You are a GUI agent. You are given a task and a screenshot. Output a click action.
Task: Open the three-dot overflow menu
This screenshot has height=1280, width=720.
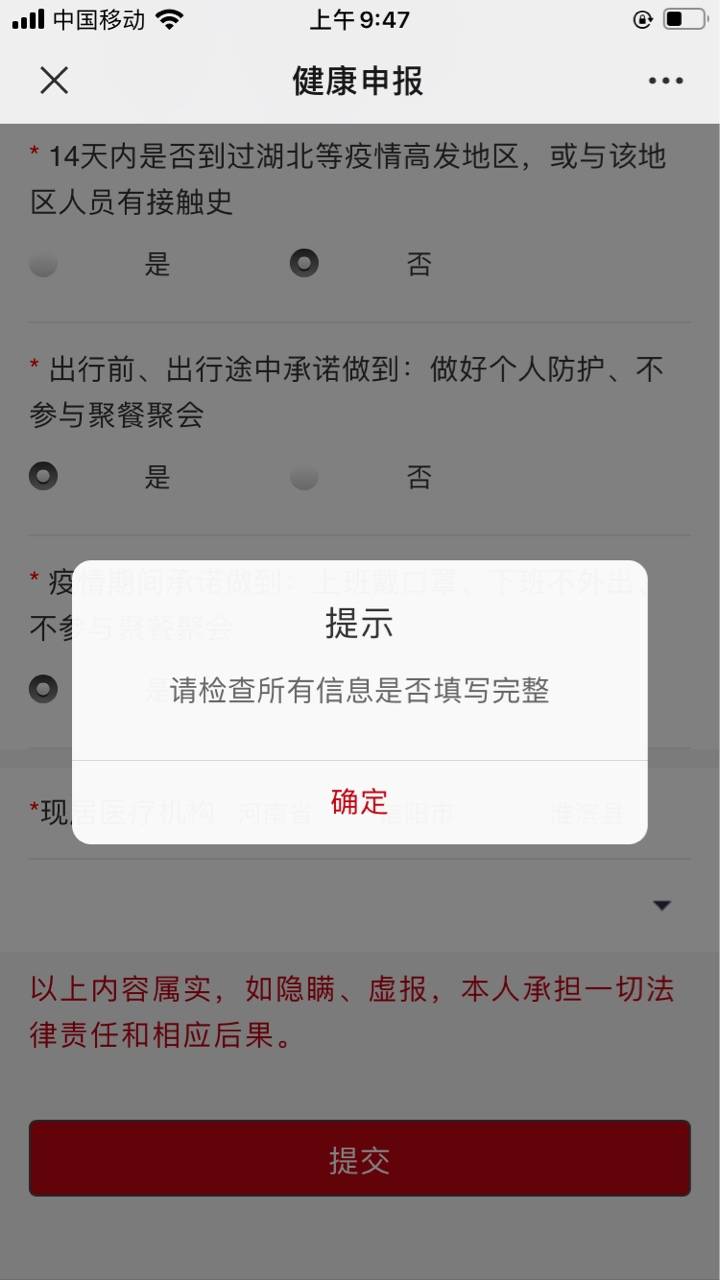tap(665, 81)
